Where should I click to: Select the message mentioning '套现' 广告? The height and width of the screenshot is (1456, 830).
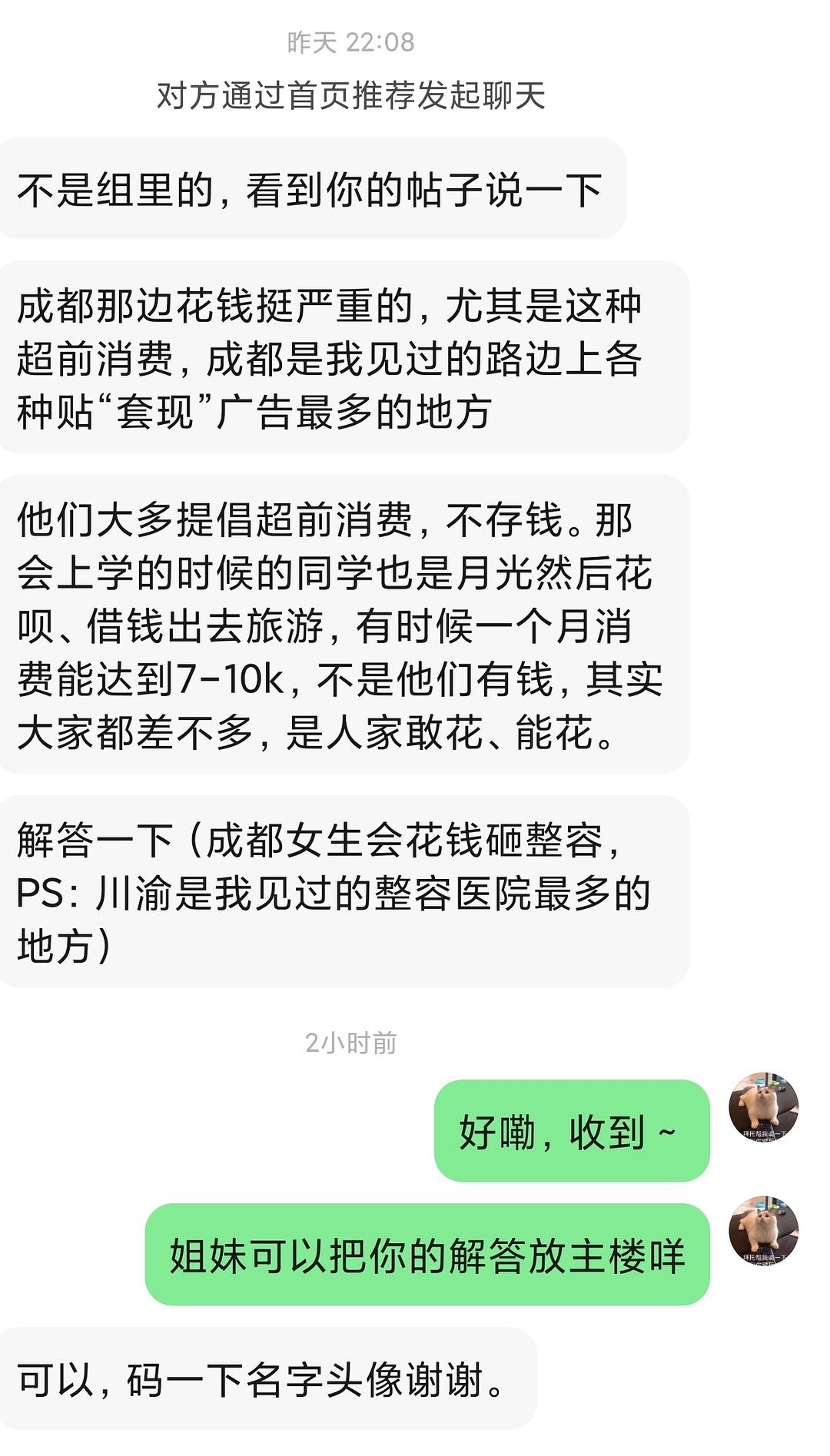[x=346, y=353]
